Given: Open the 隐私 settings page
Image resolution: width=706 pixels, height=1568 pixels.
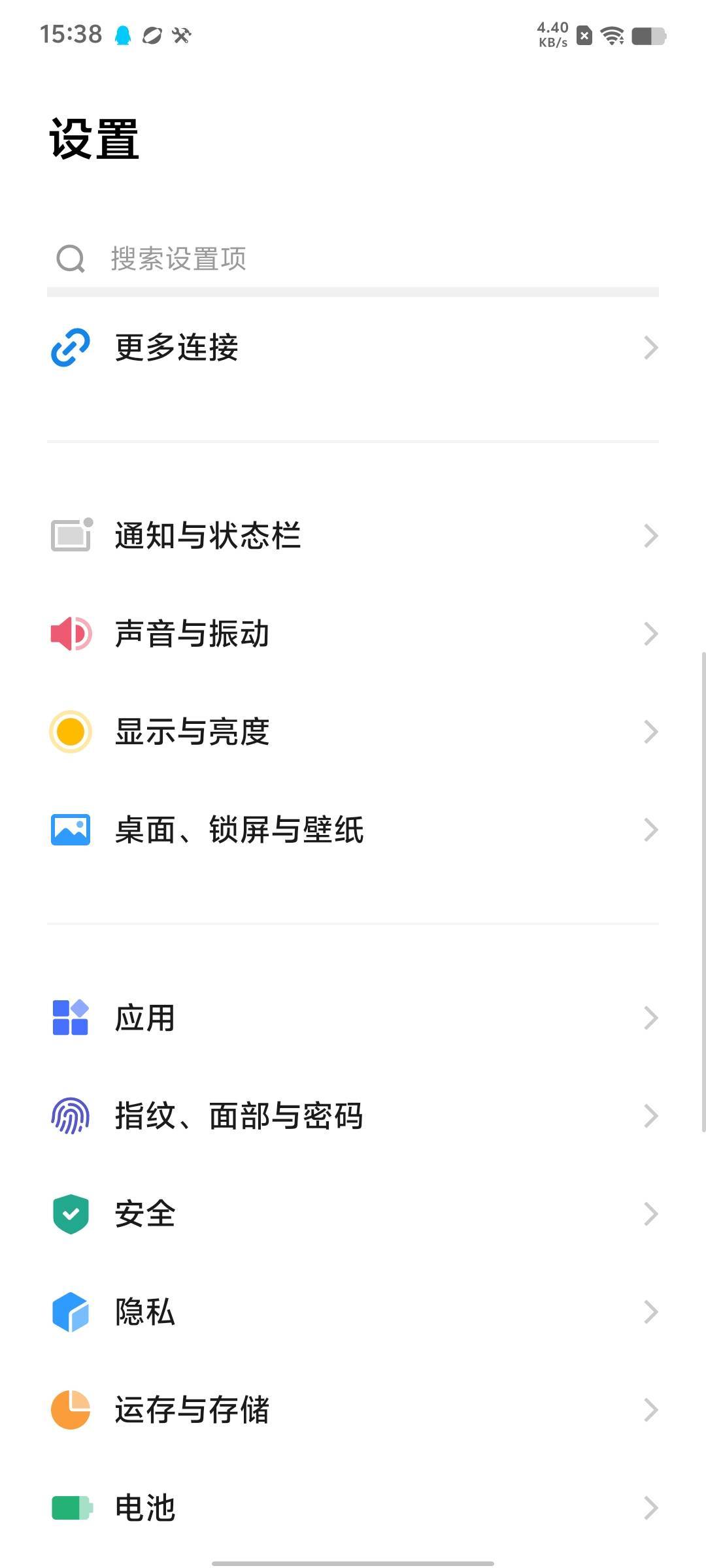Looking at the screenshot, I should (353, 1312).
